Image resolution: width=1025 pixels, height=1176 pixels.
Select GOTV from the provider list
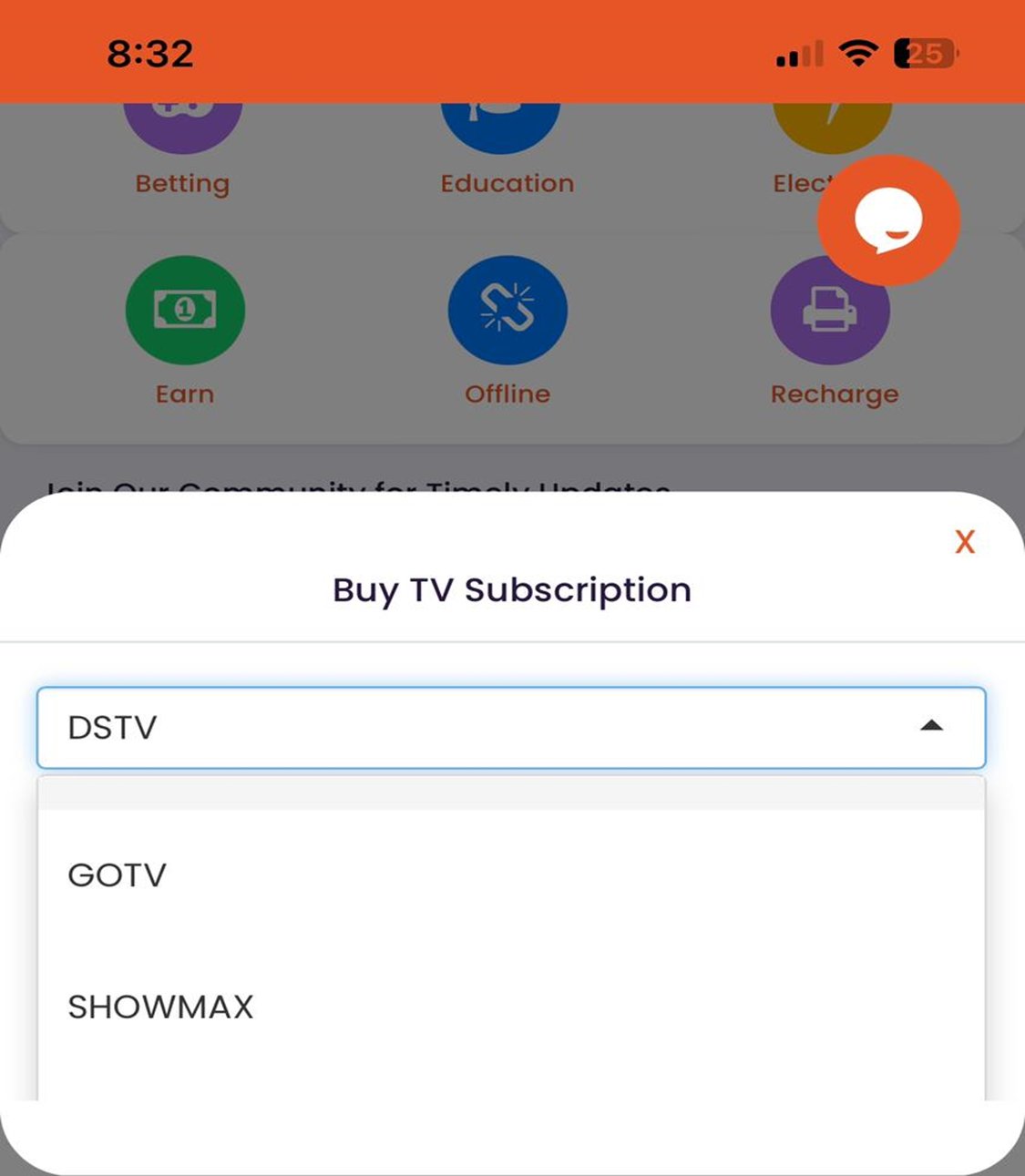point(118,875)
